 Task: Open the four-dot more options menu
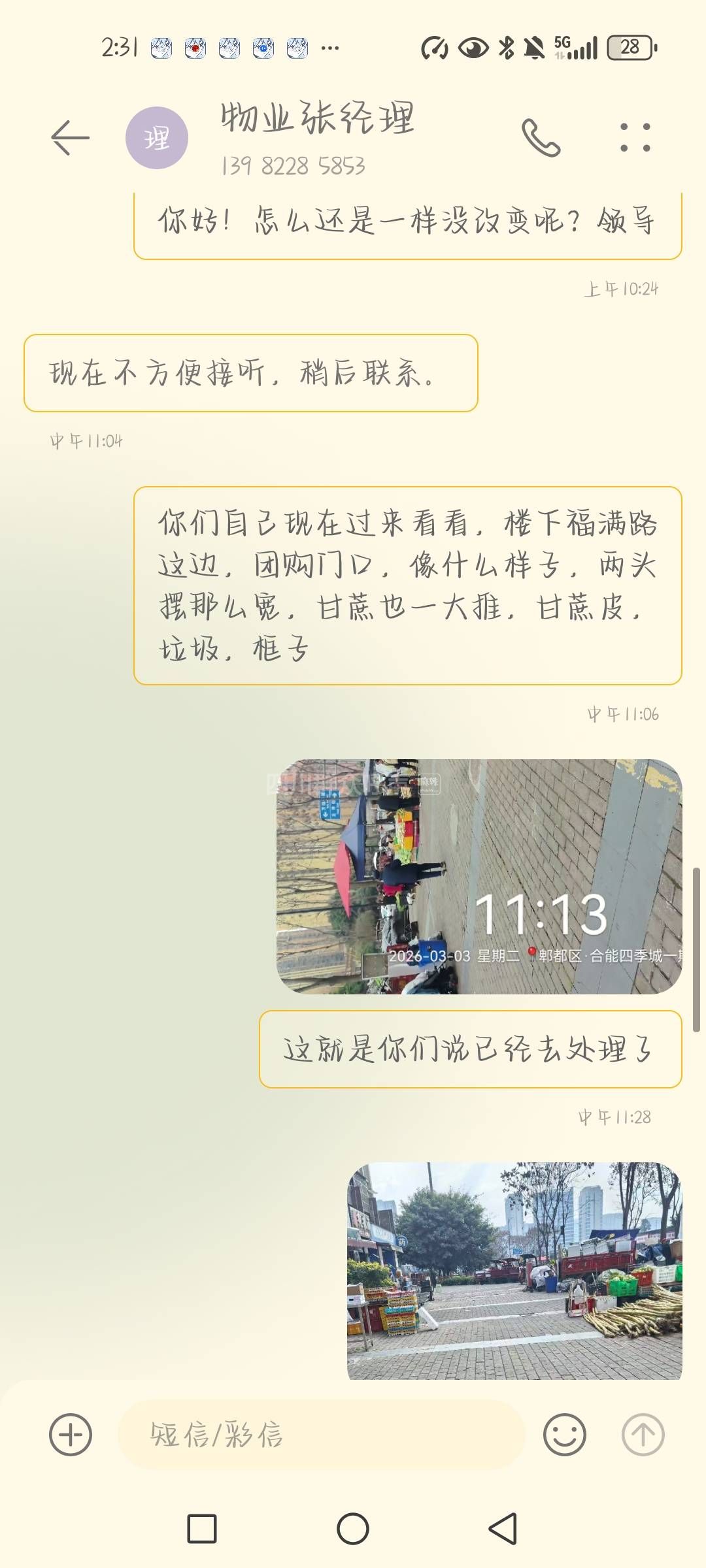[x=635, y=138]
